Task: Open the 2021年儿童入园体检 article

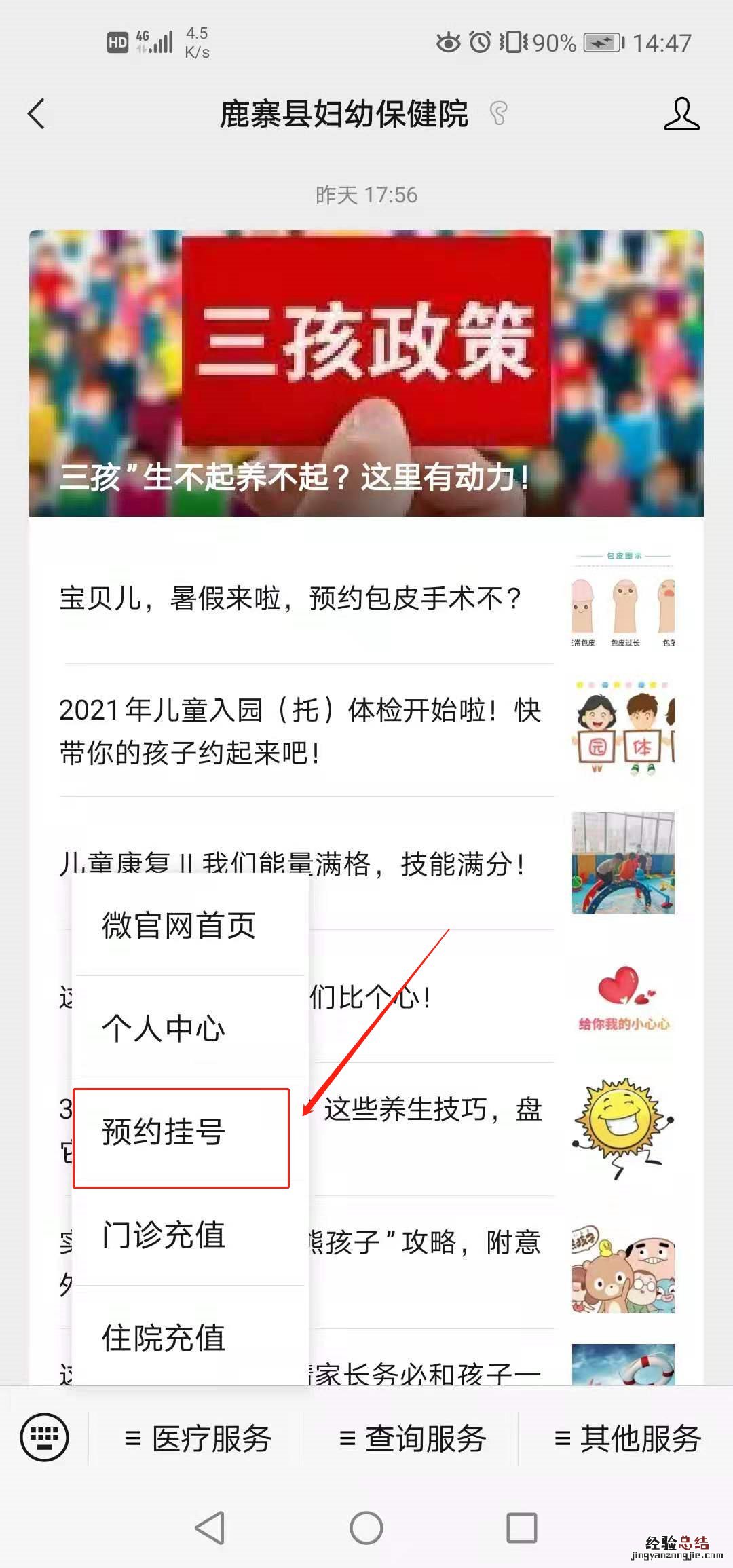Action: pyautogui.click(x=299, y=730)
